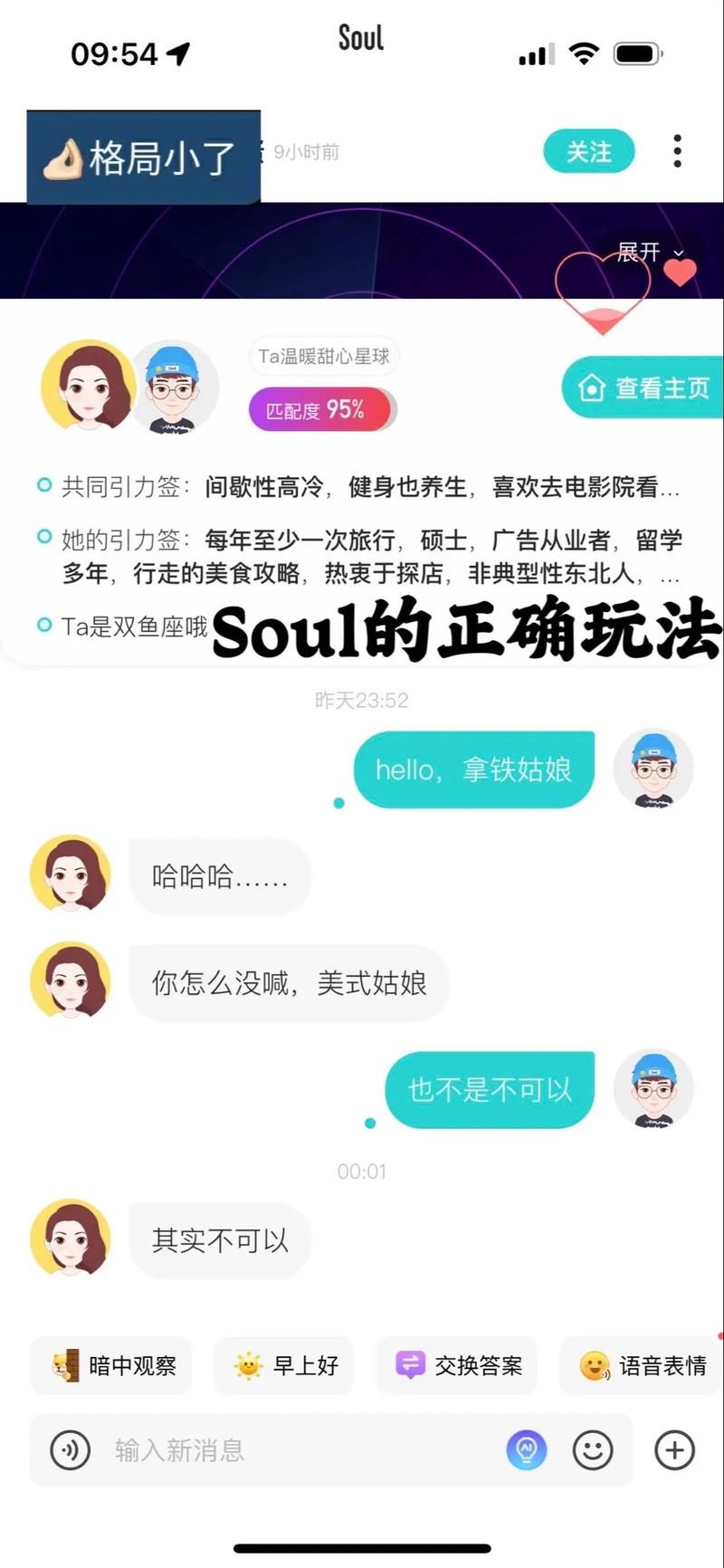Open the AI assistant icon in input bar
Image resolution: width=724 pixels, height=1568 pixels.
tap(526, 1450)
